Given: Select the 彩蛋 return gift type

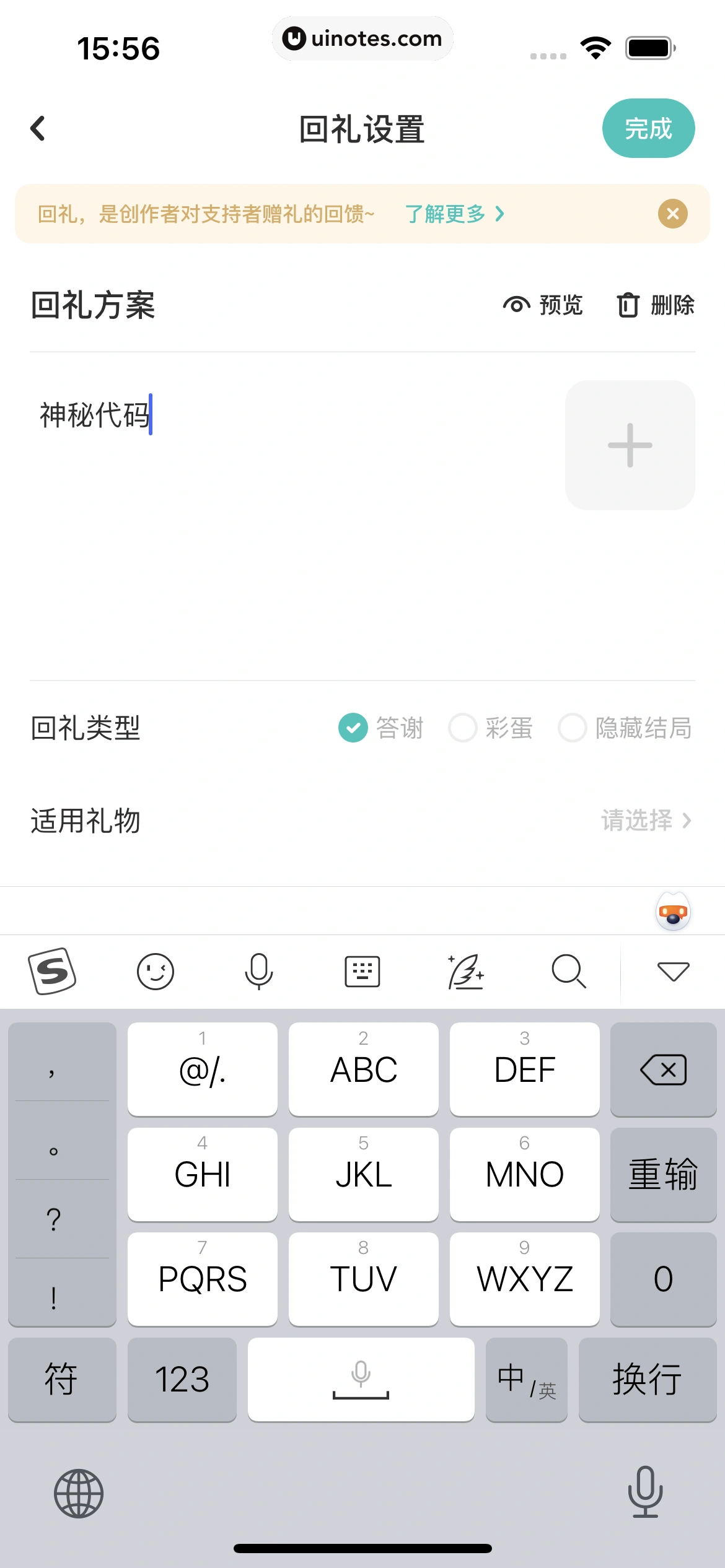Looking at the screenshot, I should click(x=491, y=729).
